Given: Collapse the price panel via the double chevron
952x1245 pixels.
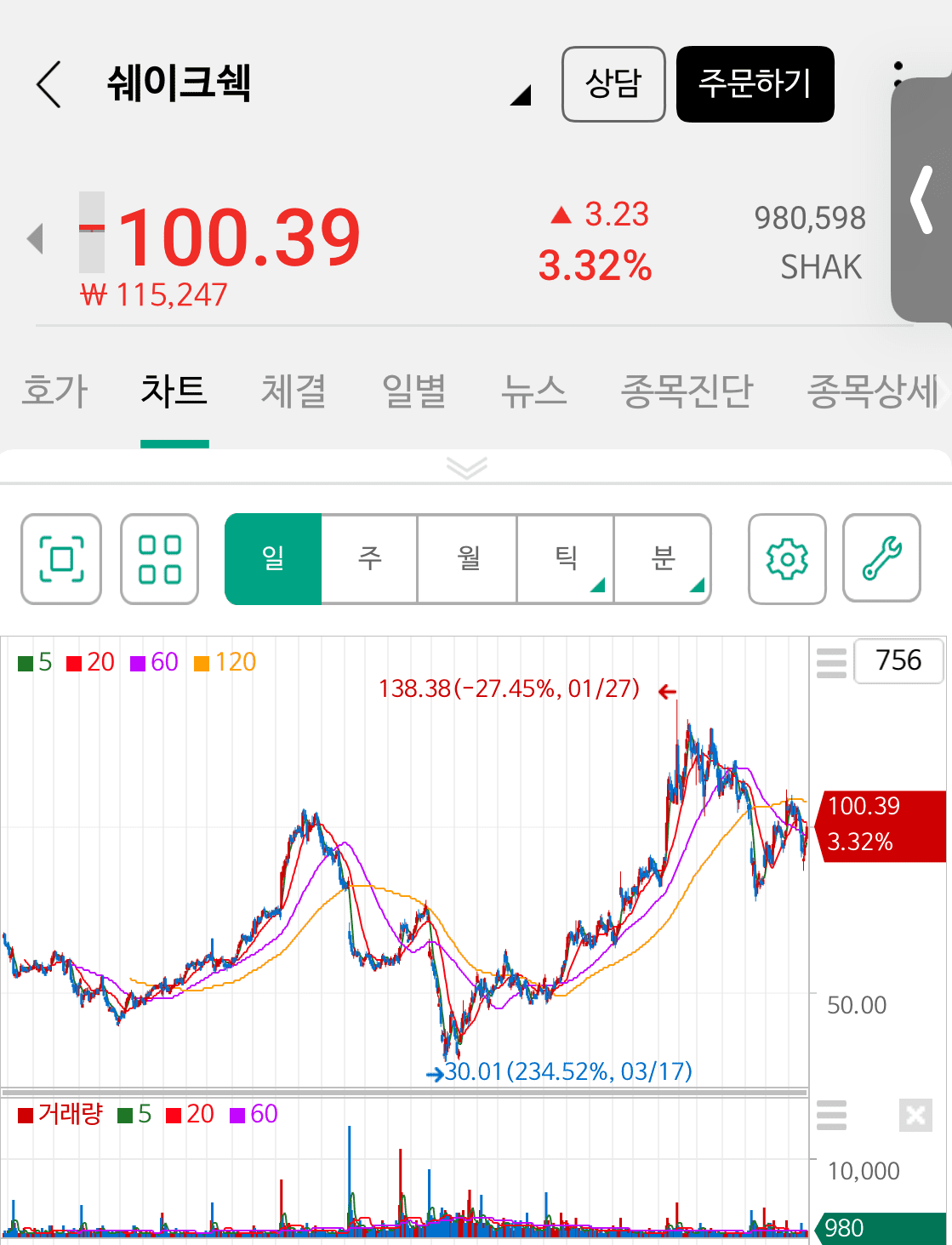Looking at the screenshot, I should (x=466, y=468).
